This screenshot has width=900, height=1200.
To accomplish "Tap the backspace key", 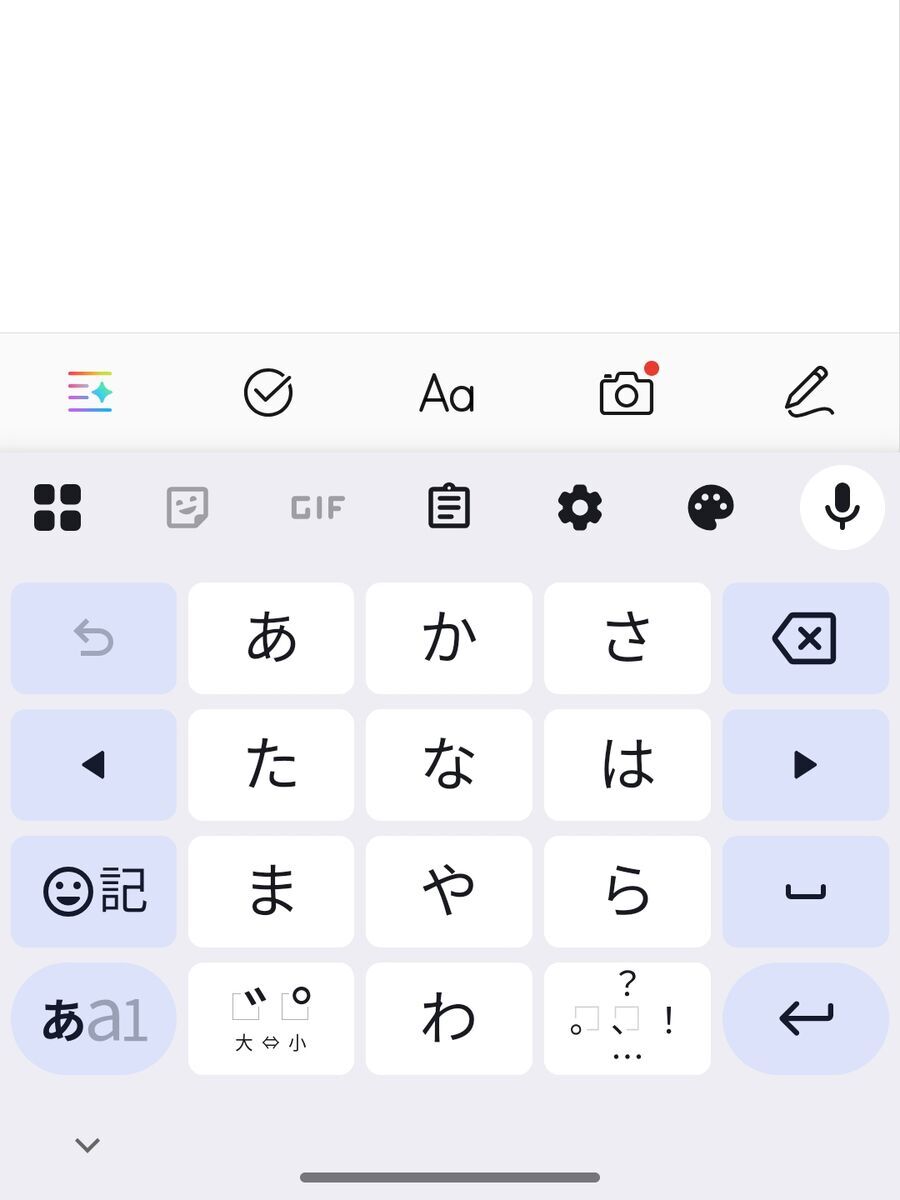I will point(805,638).
